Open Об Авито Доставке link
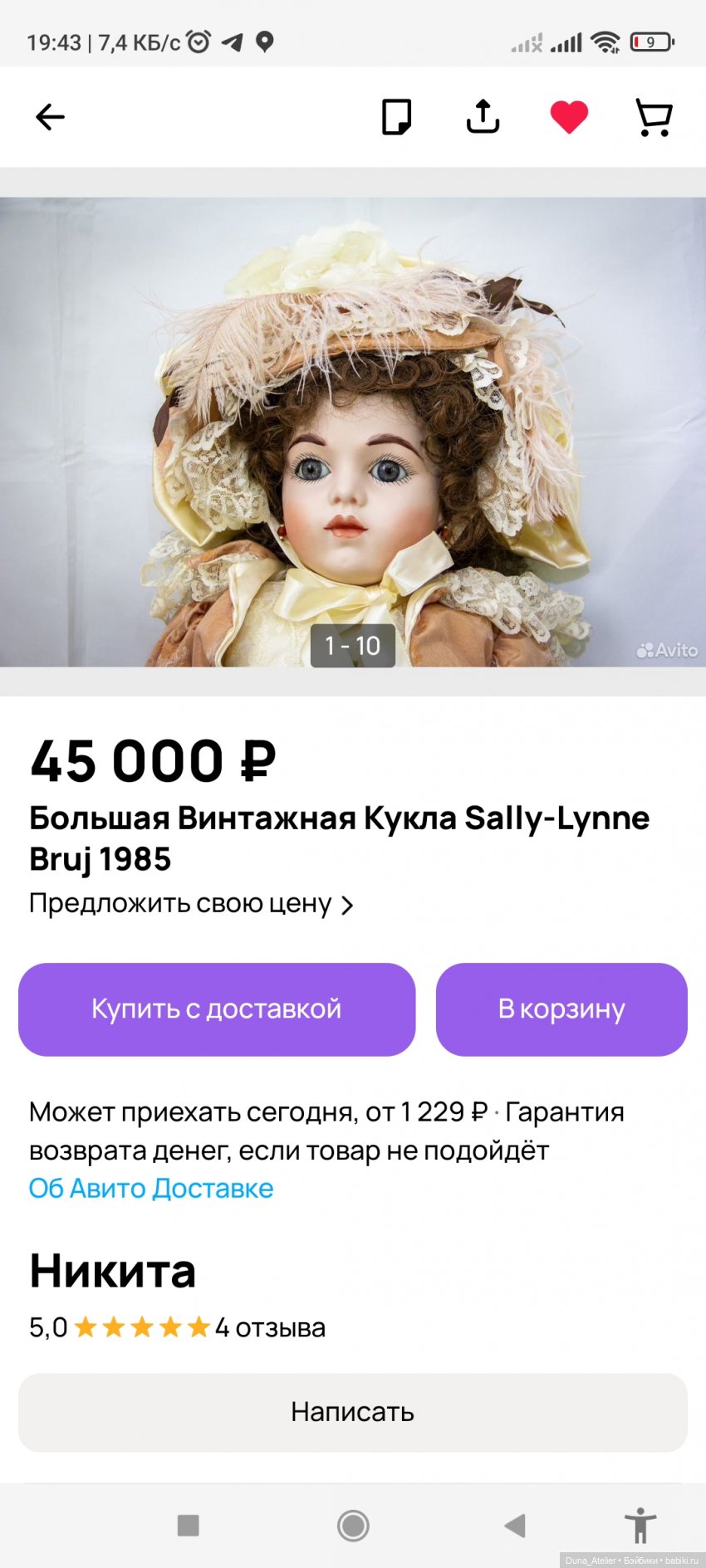The width and height of the screenshot is (706, 1568). click(x=151, y=1188)
